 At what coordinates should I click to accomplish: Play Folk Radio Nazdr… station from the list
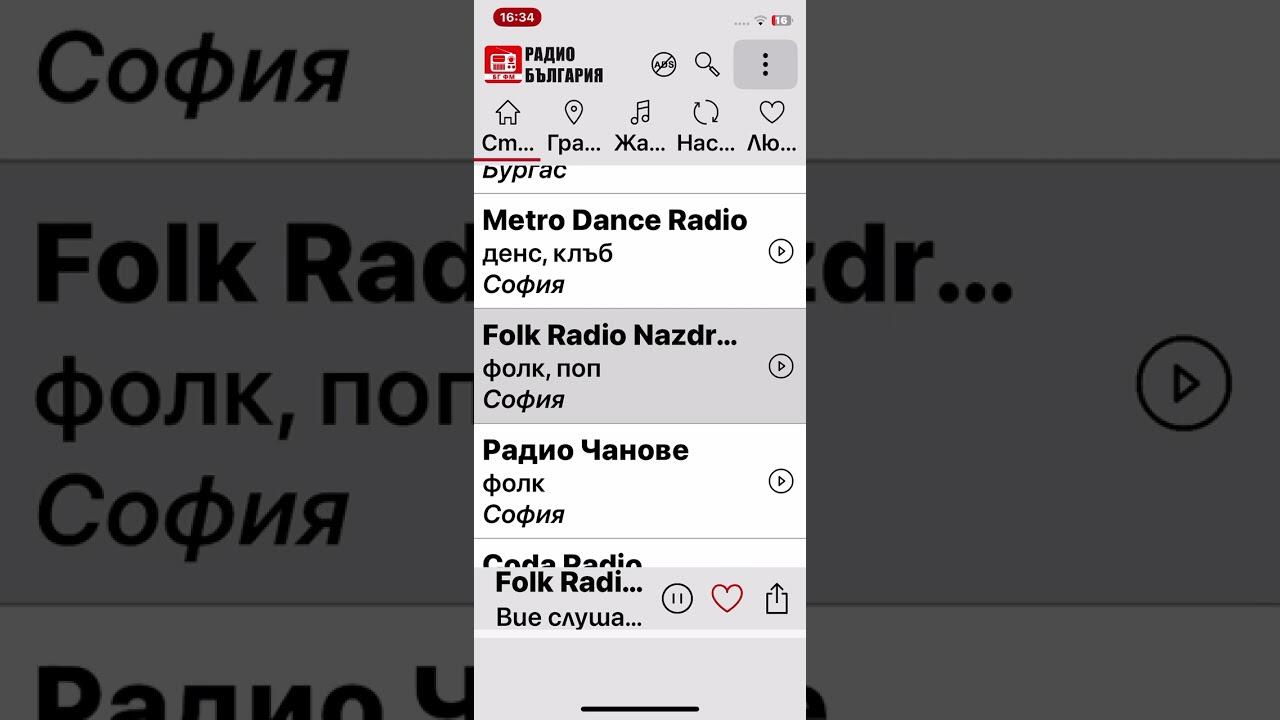click(x=780, y=366)
